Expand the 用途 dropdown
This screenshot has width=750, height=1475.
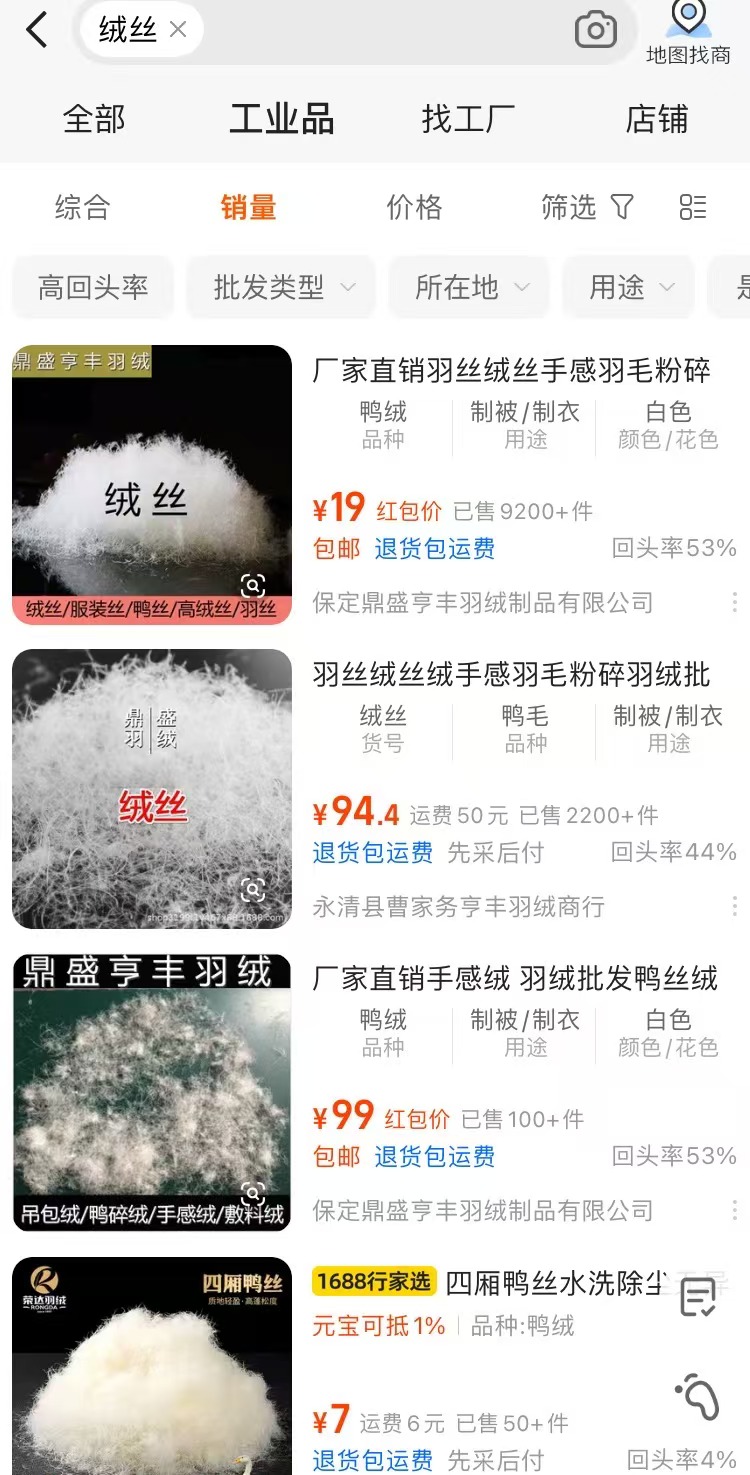630,288
